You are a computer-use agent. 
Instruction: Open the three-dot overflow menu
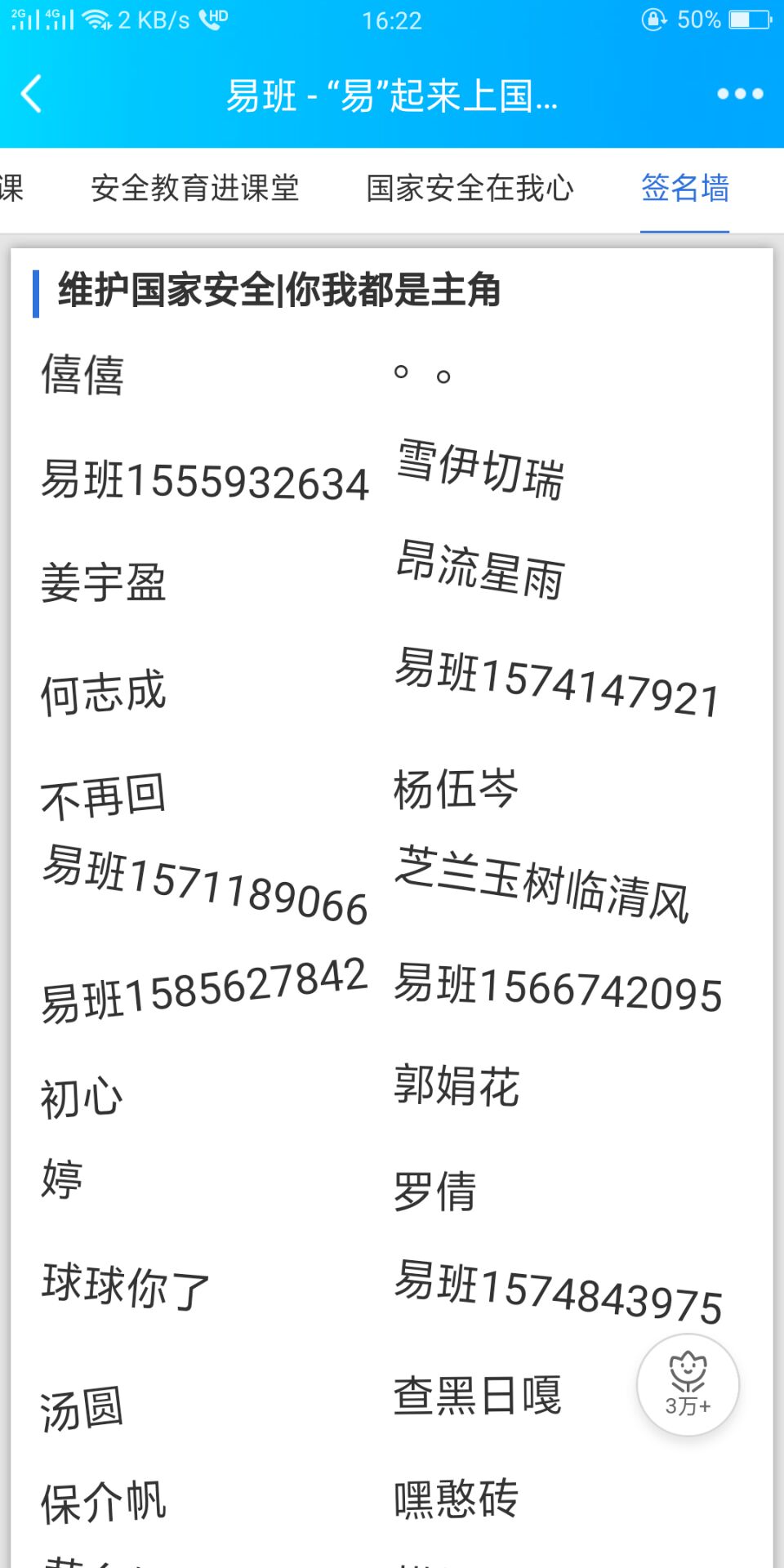pyautogui.click(x=740, y=95)
